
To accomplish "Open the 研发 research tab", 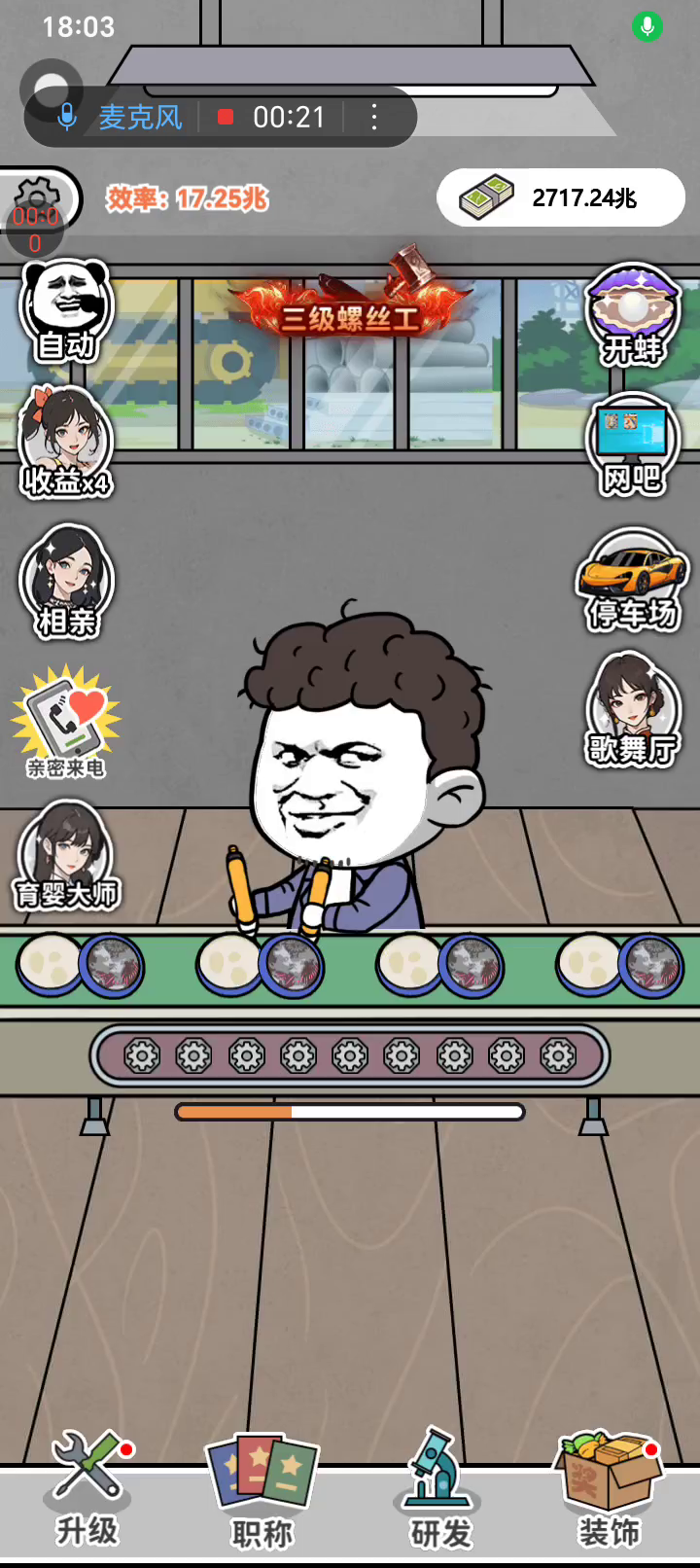I will coord(439,1490).
